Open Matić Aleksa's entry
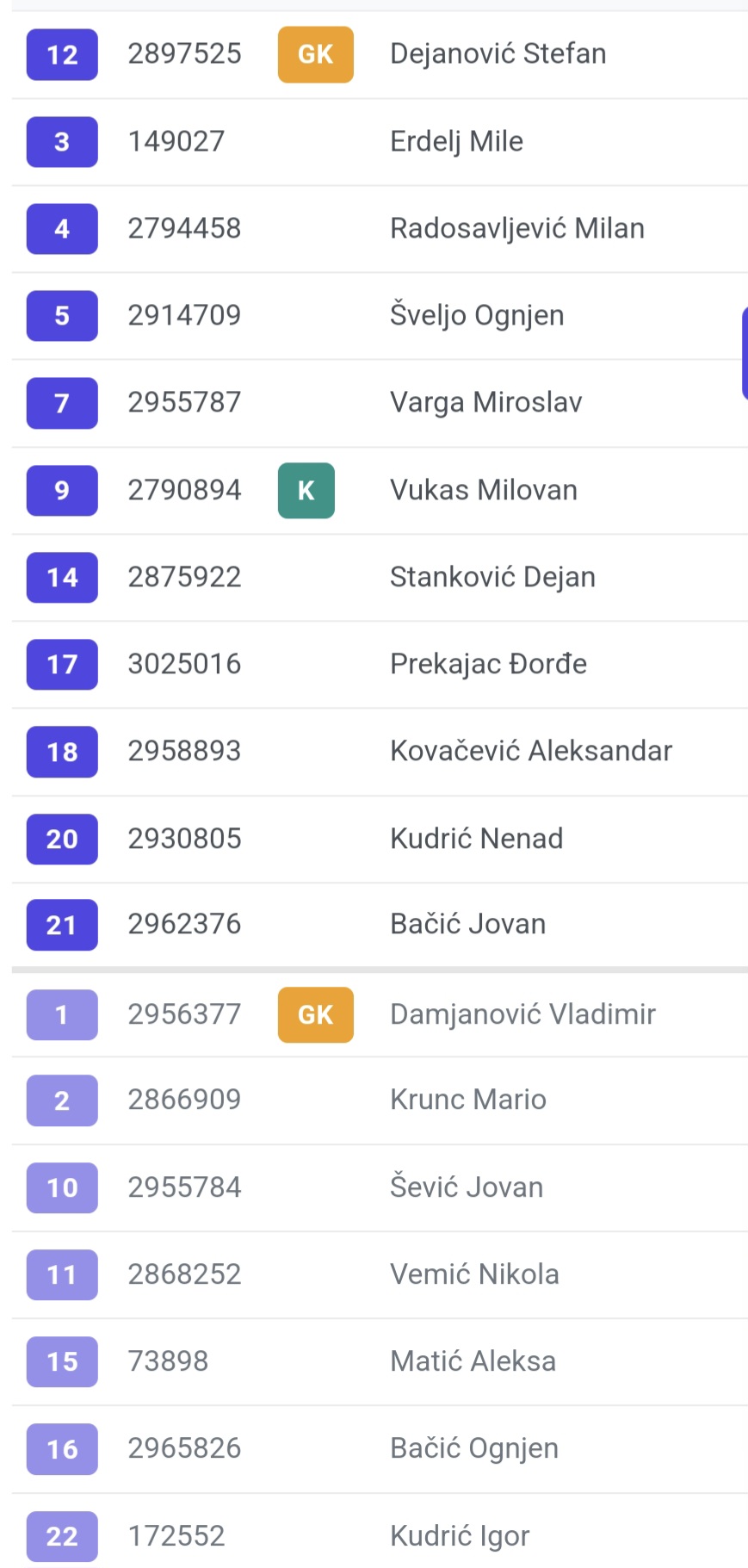Image resolution: width=748 pixels, height=1568 pixels. click(x=379, y=1362)
